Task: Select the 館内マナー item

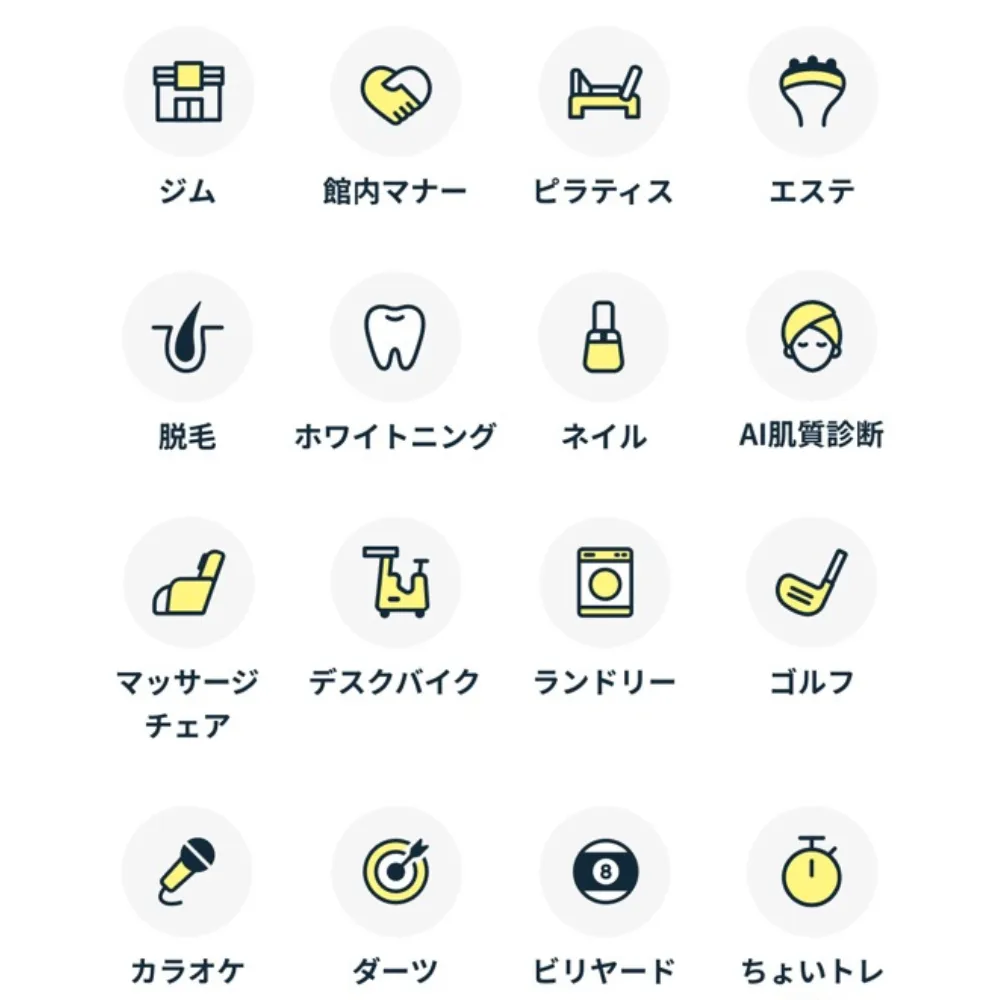Action: [395, 92]
